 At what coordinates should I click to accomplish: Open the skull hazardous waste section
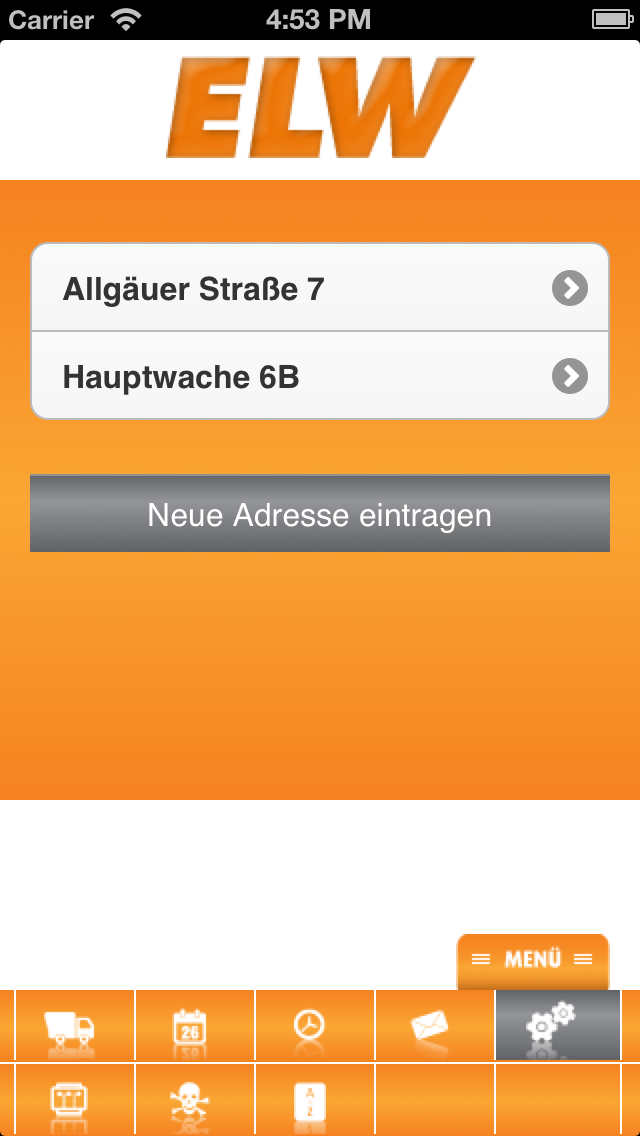click(x=195, y=1099)
